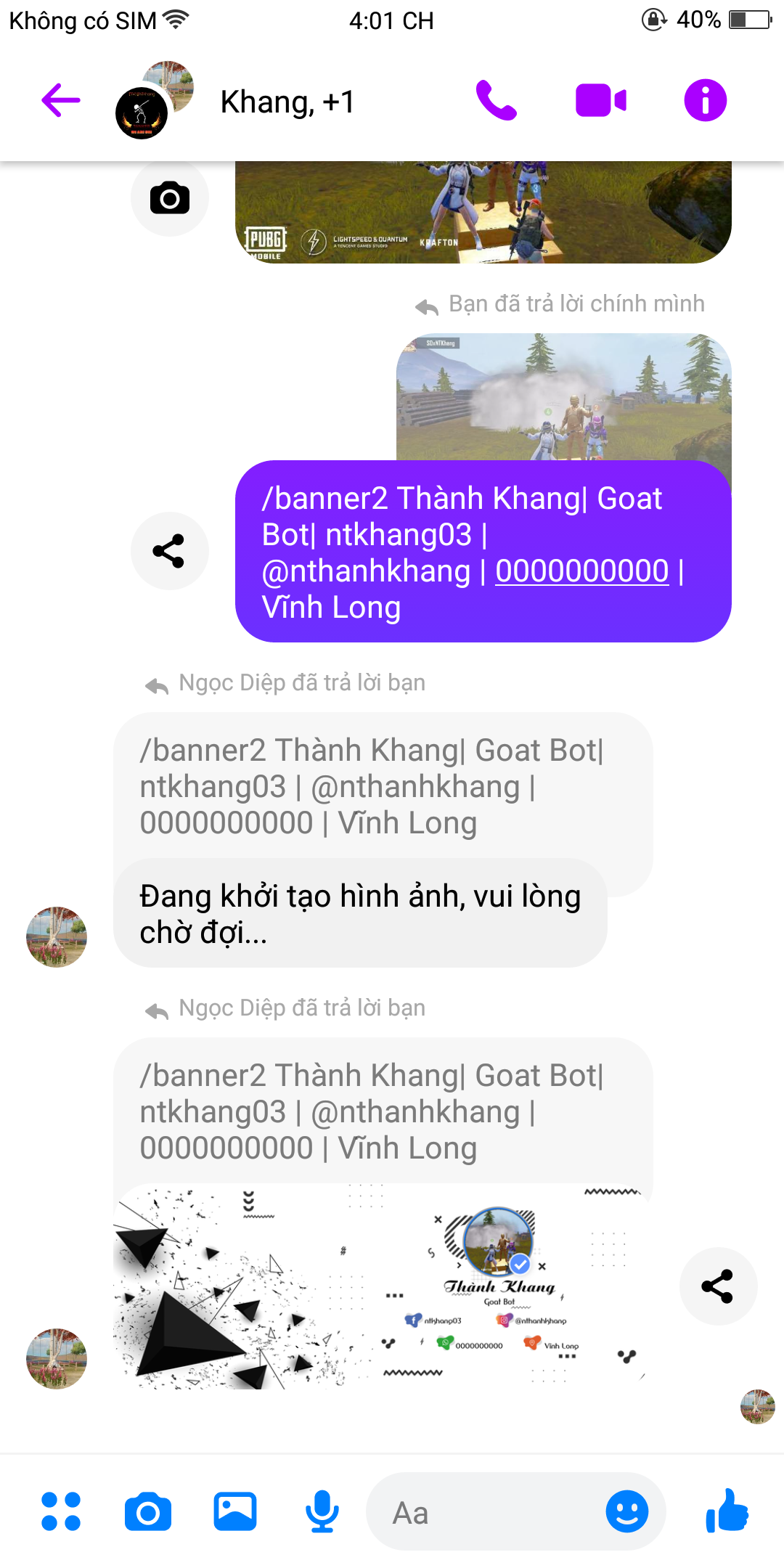Viewport: 784px width, 1568px height.
Task: Open the more actions four-dot menu
Action: 61,1512
